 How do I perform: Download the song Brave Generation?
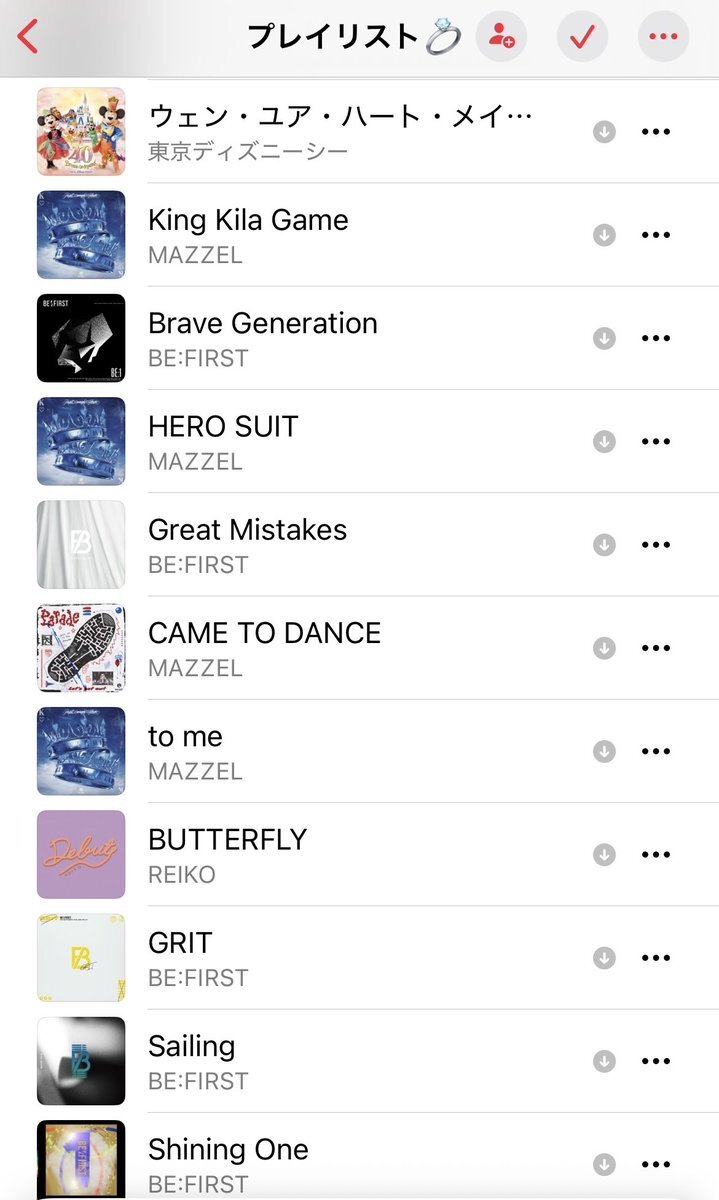[x=604, y=338]
